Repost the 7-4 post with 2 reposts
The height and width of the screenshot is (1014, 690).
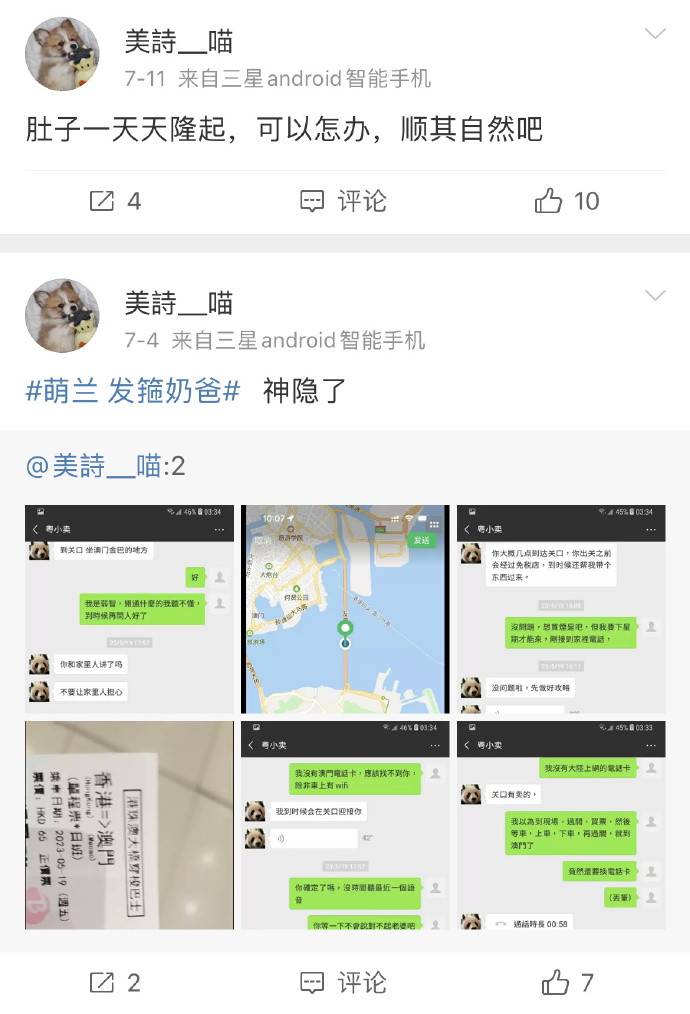tap(114, 983)
